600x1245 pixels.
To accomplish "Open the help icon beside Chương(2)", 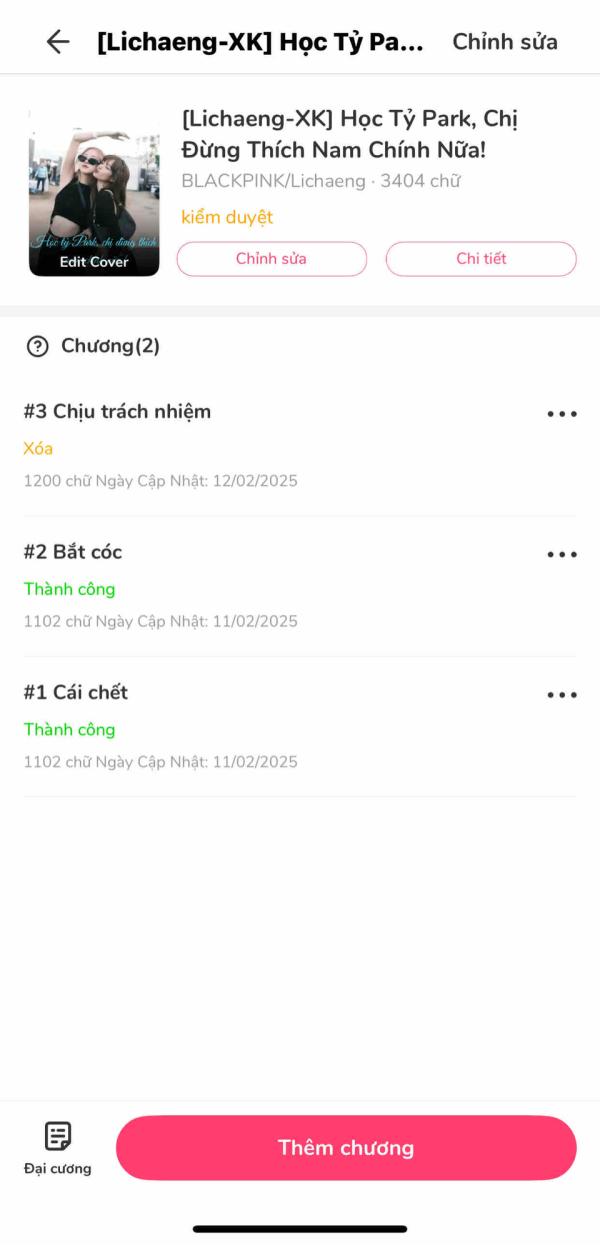I will (x=37, y=346).
